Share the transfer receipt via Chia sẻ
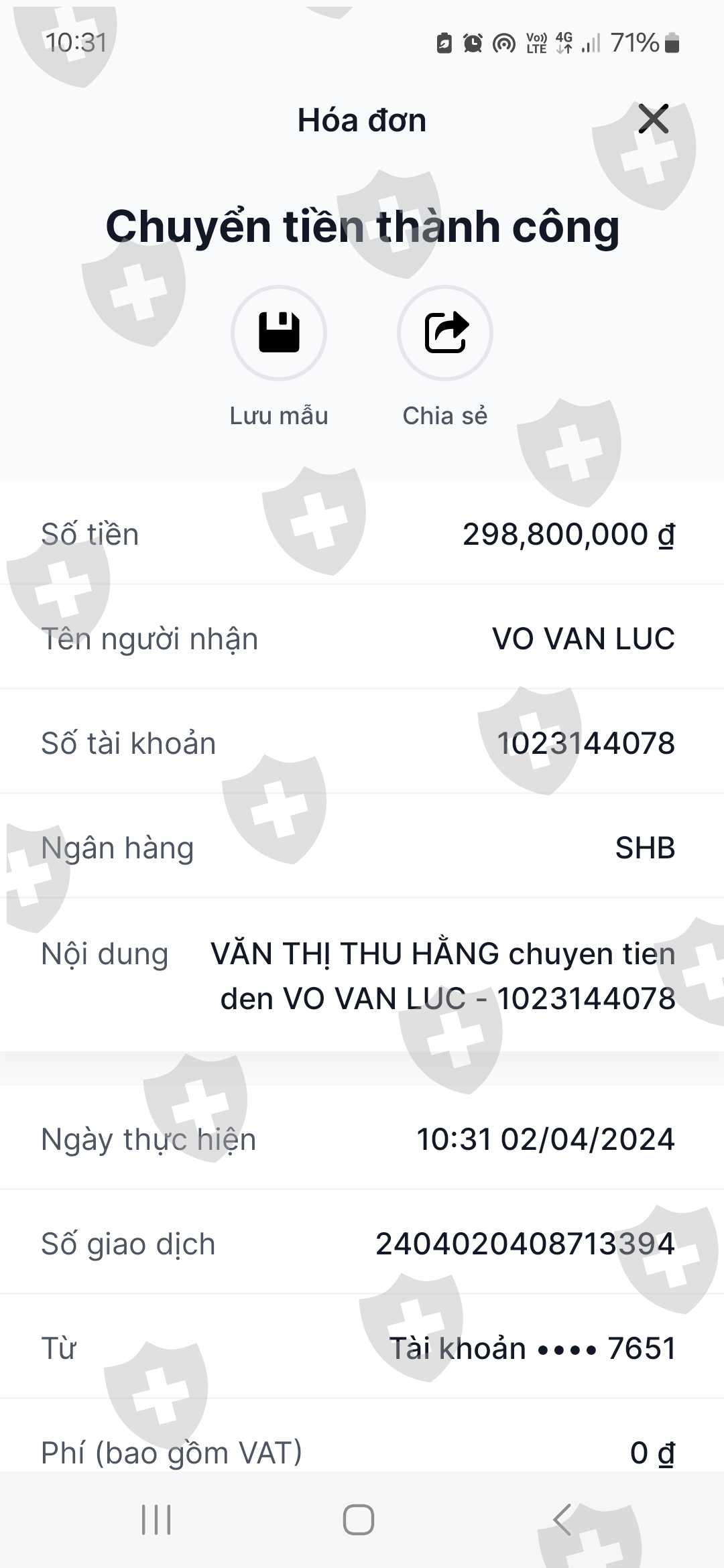Image resolution: width=724 pixels, height=1568 pixels. [x=445, y=333]
